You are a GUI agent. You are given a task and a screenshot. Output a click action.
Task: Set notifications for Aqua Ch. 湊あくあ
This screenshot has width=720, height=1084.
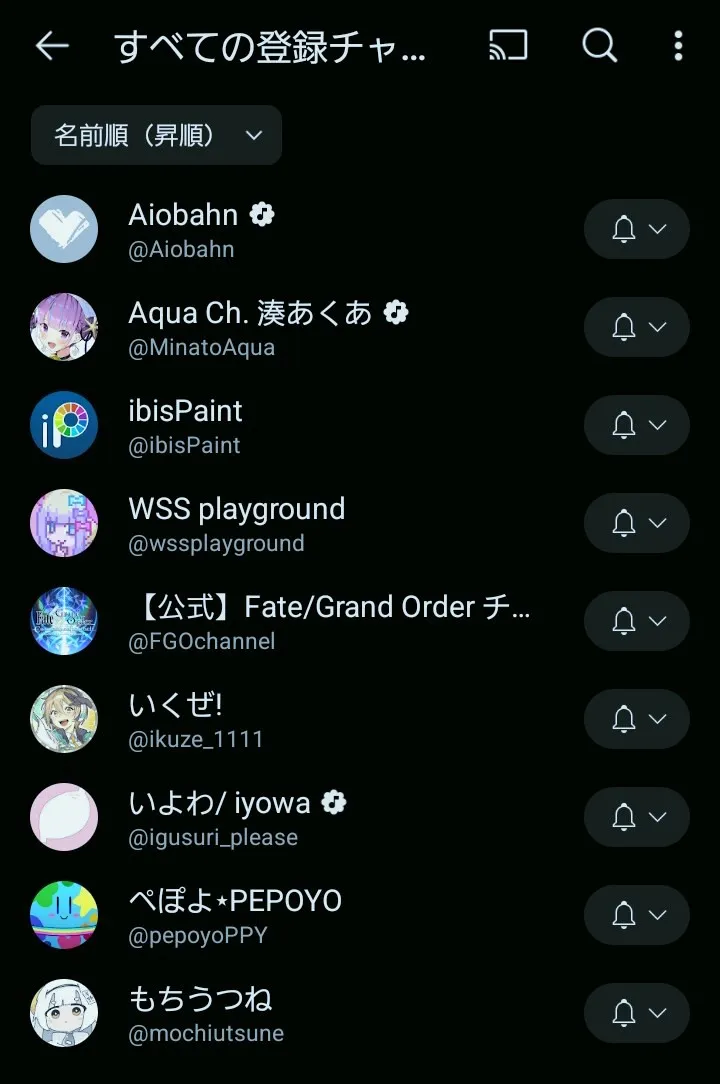click(x=637, y=327)
